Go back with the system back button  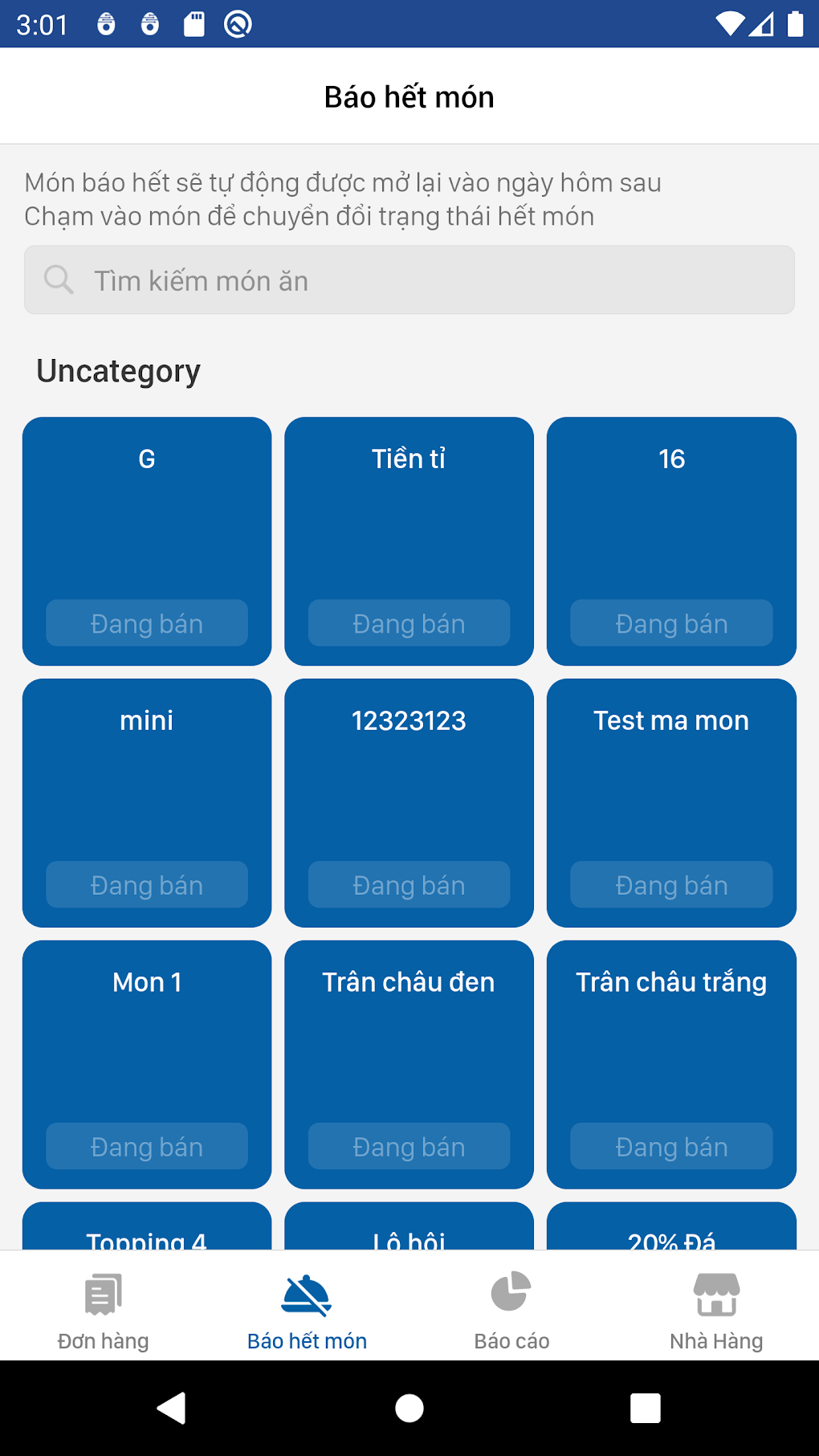[x=172, y=1408]
